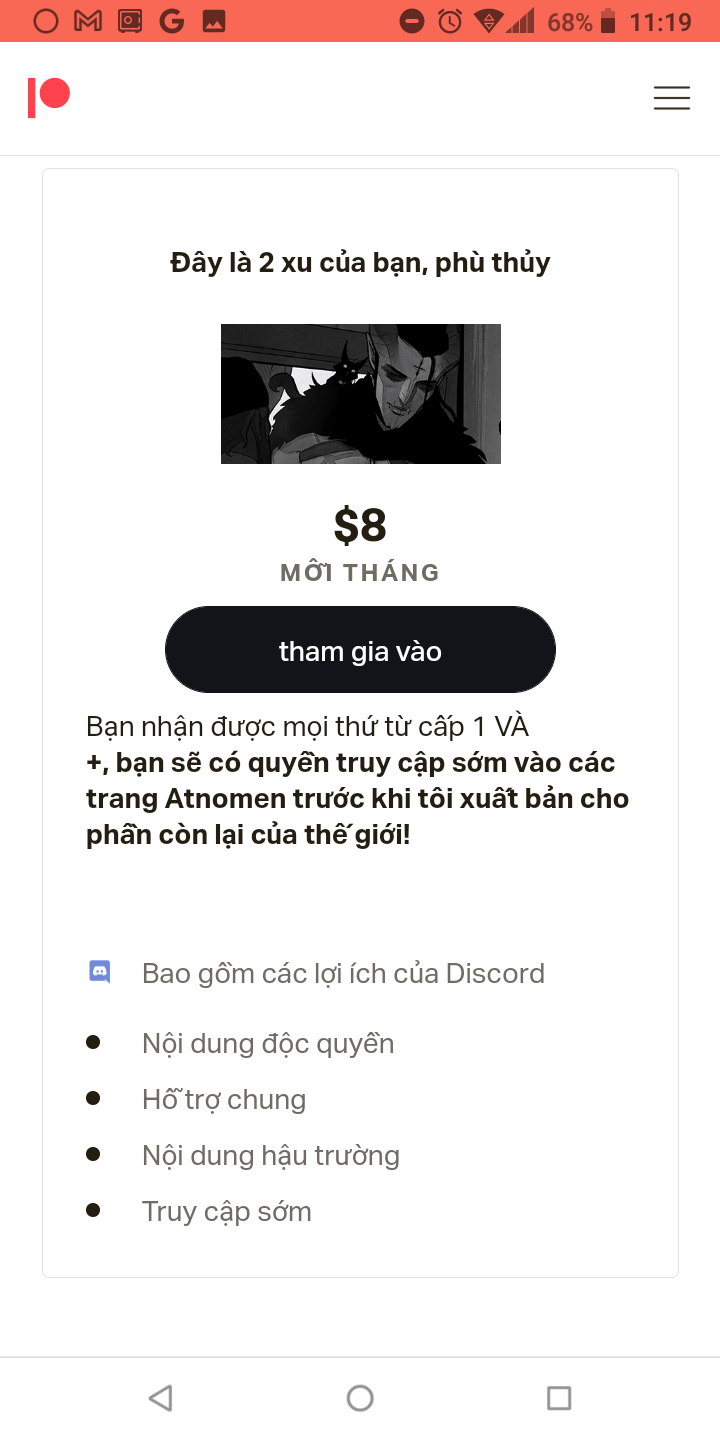Tap the Patreon logo icon
Screen dimensions: 720x1440
50,96
